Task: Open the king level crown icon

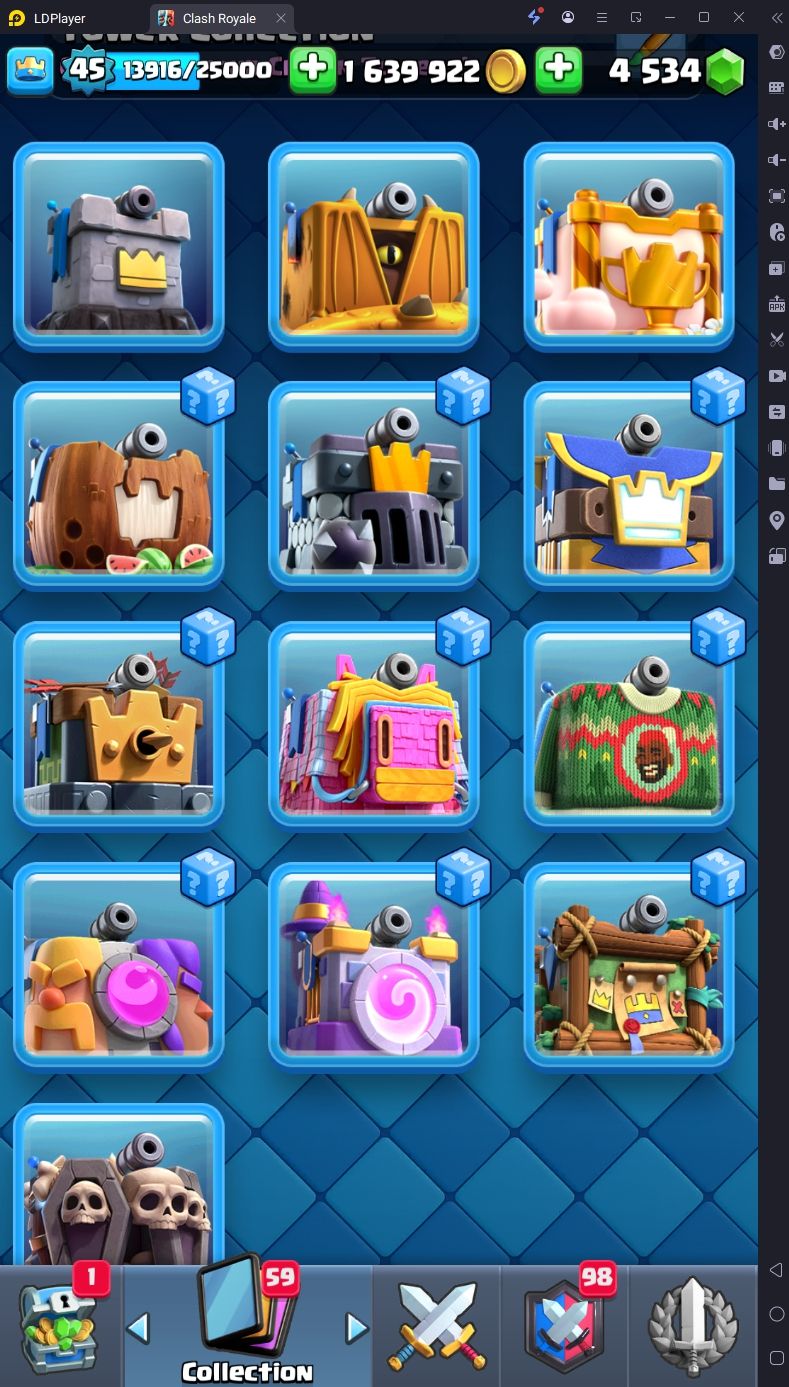Action: click(x=30, y=70)
